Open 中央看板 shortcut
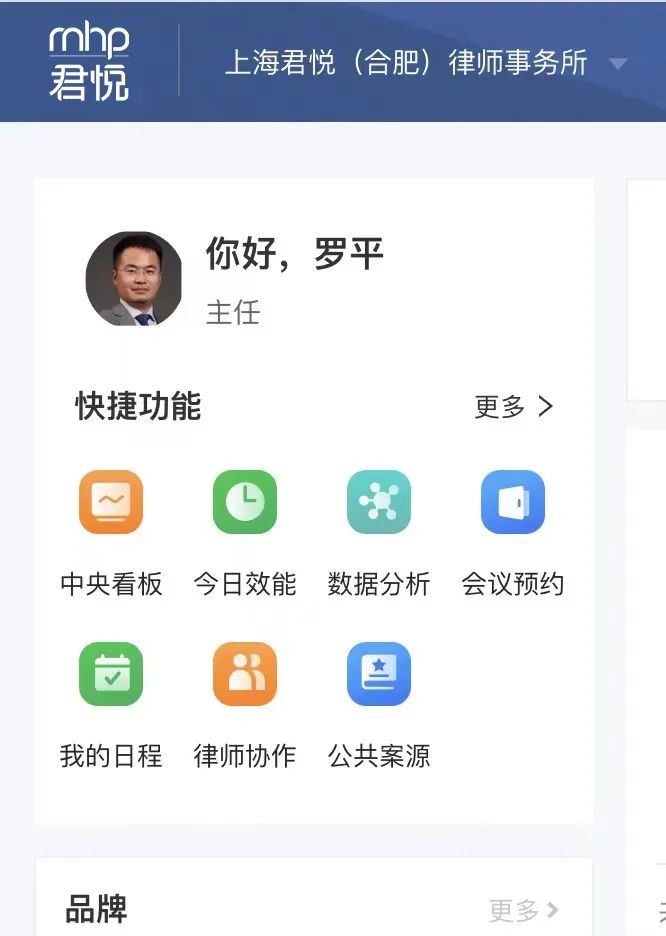The height and width of the screenshot is (936, 666). coord(111,502)
